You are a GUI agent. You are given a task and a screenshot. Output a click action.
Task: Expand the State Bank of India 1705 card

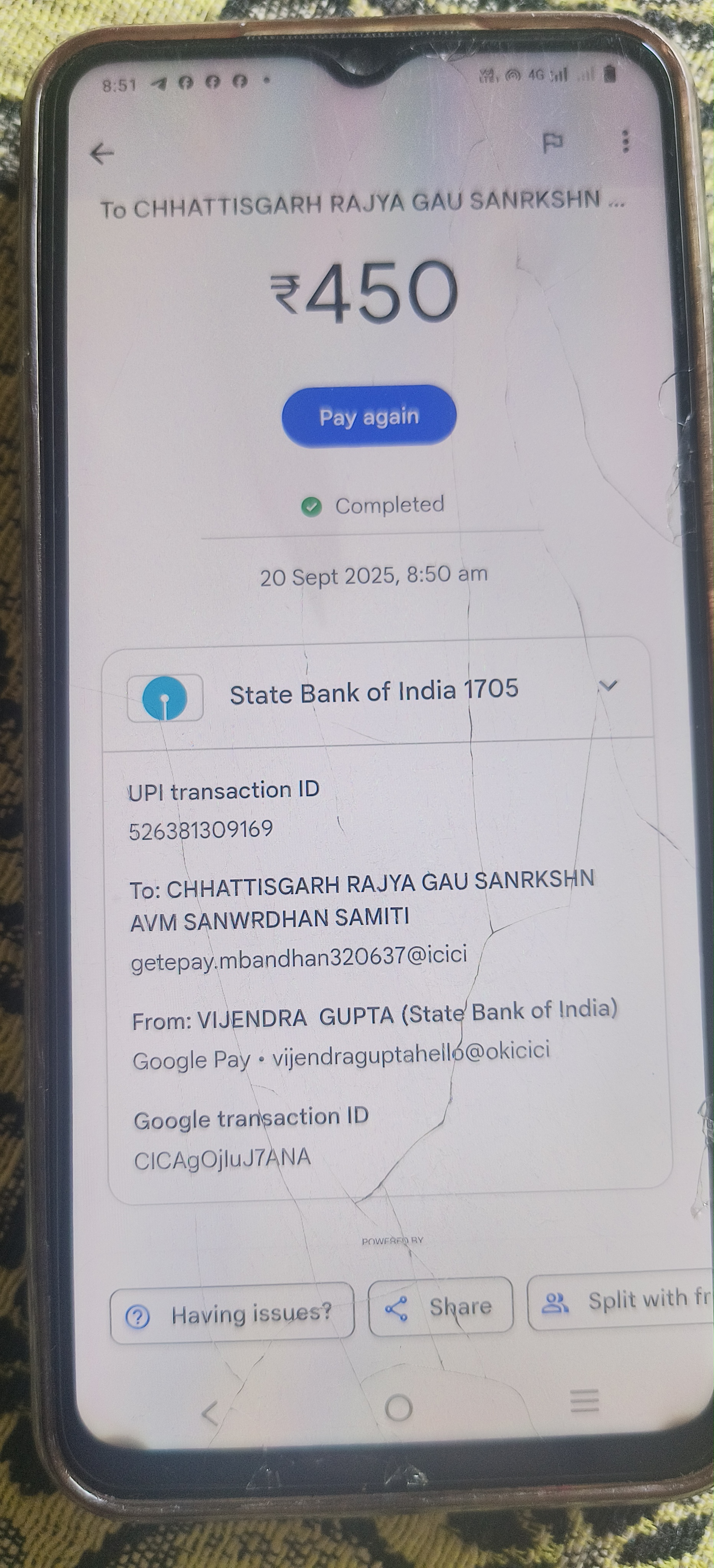(608, 686)
